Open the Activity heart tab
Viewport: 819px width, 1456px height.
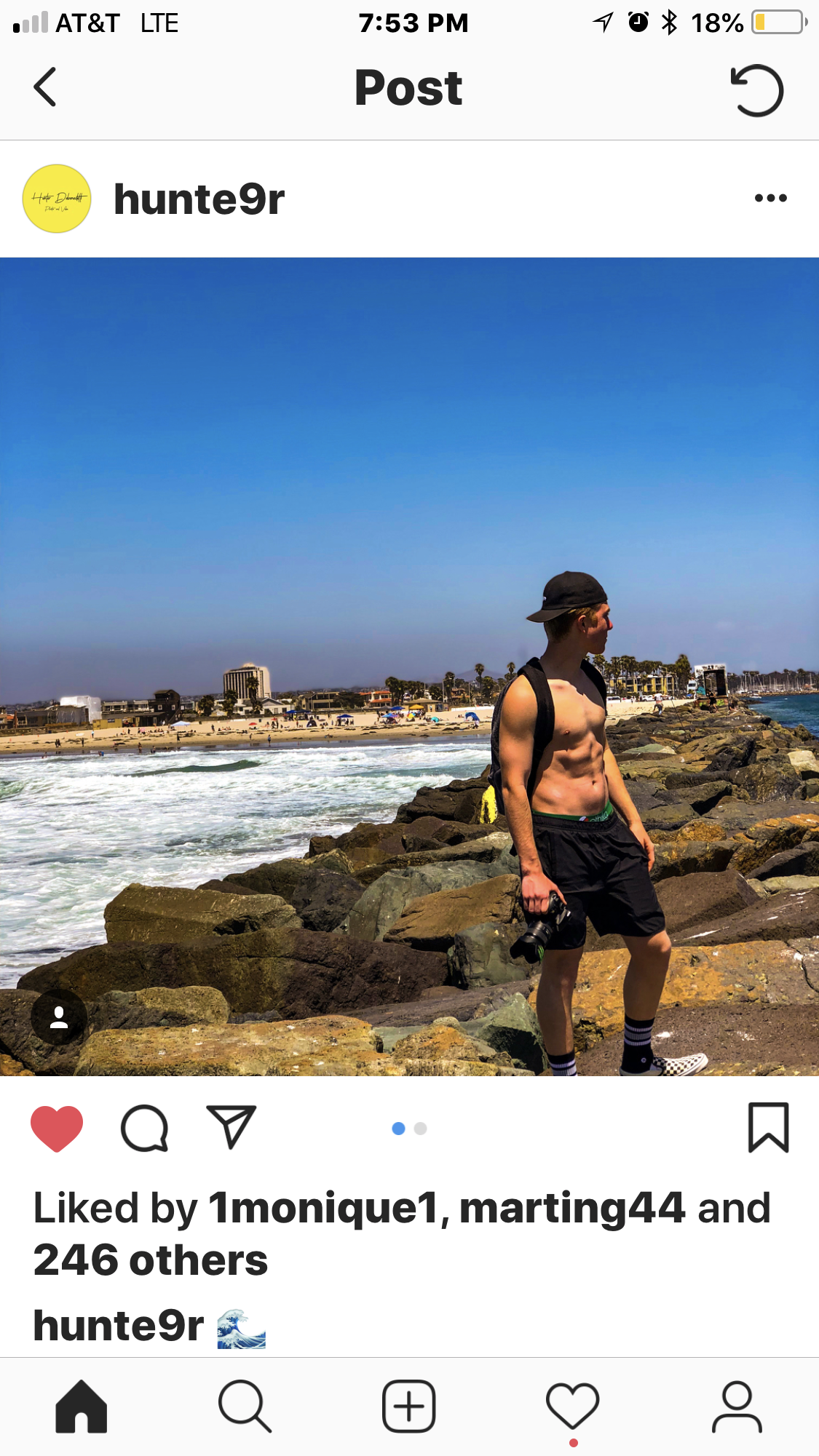pos(573,1407)
